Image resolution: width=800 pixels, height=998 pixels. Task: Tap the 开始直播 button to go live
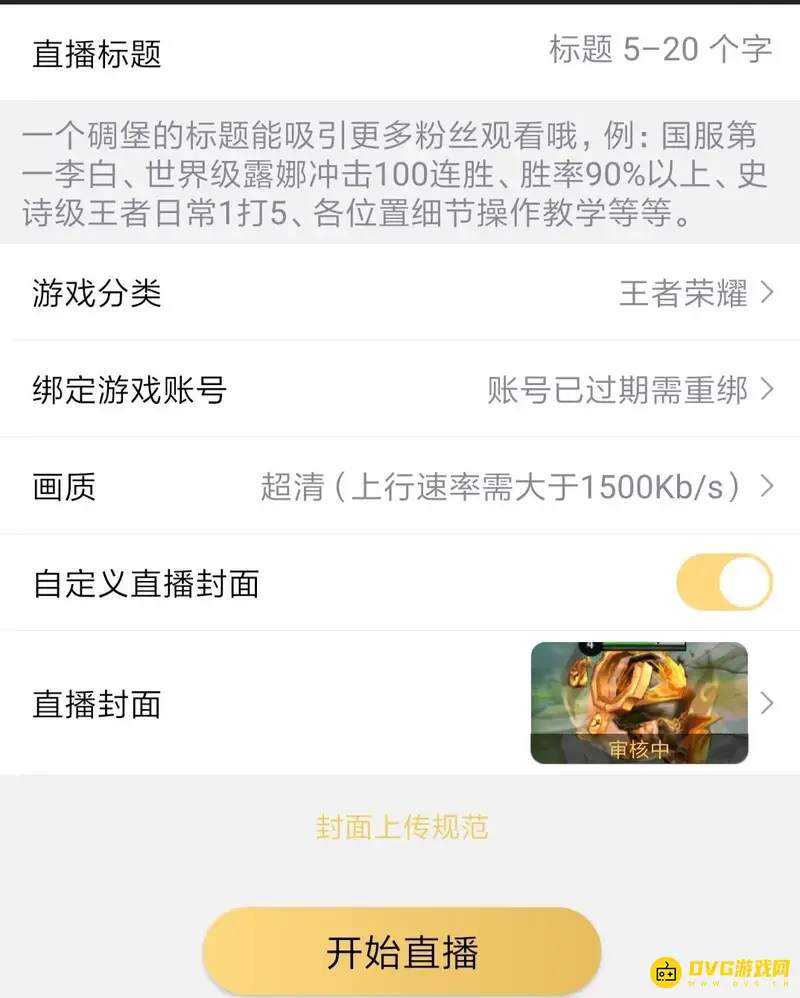(400, 953)
